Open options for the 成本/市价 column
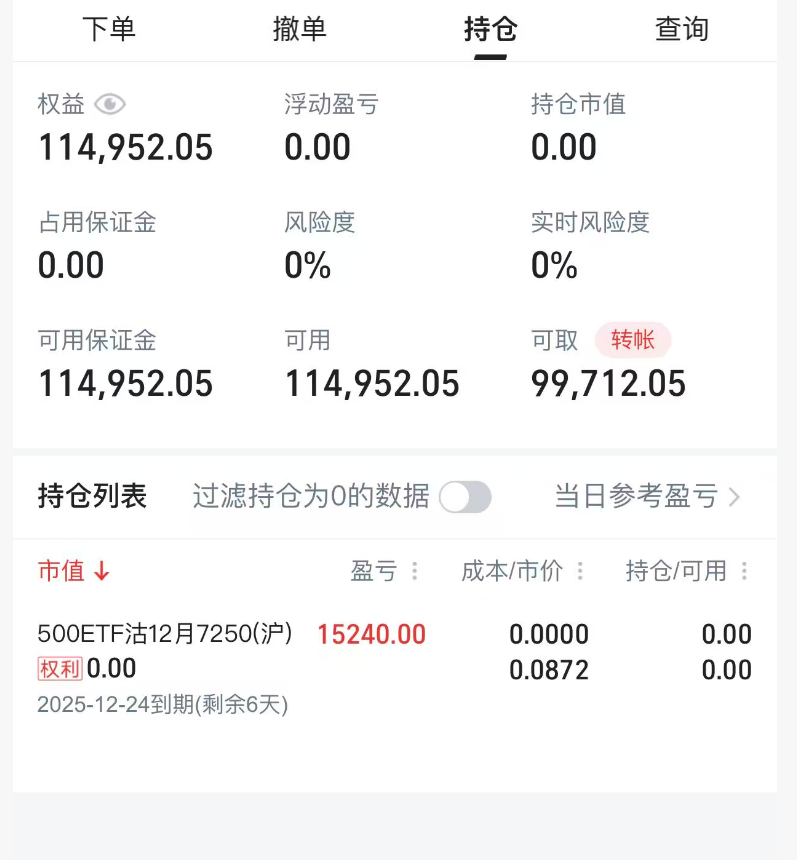Screen dimensions: 797x860 point(580,571)
